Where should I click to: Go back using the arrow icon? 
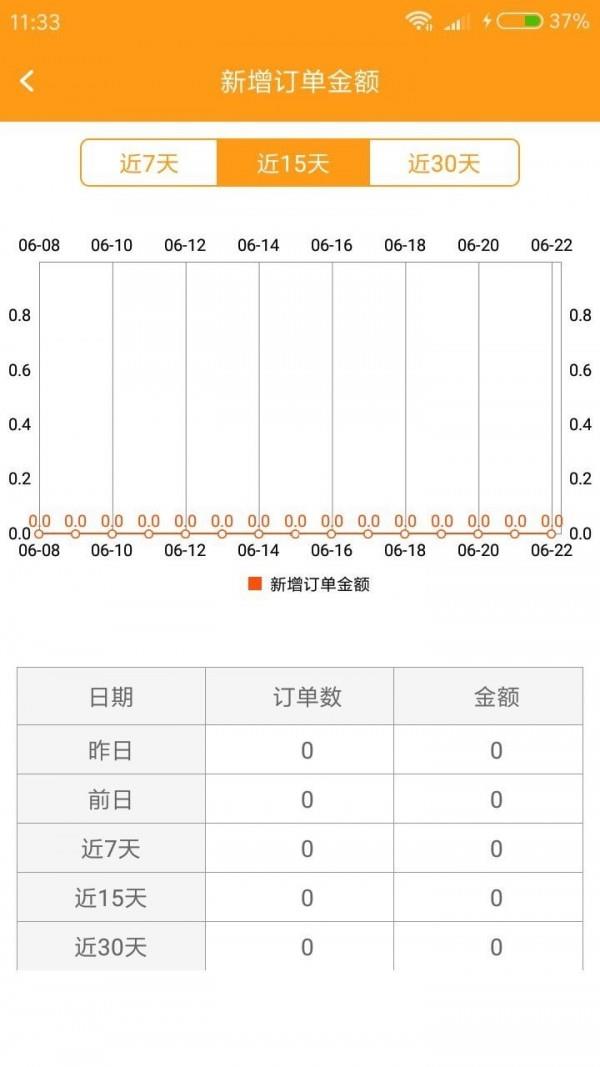(27, 81)
